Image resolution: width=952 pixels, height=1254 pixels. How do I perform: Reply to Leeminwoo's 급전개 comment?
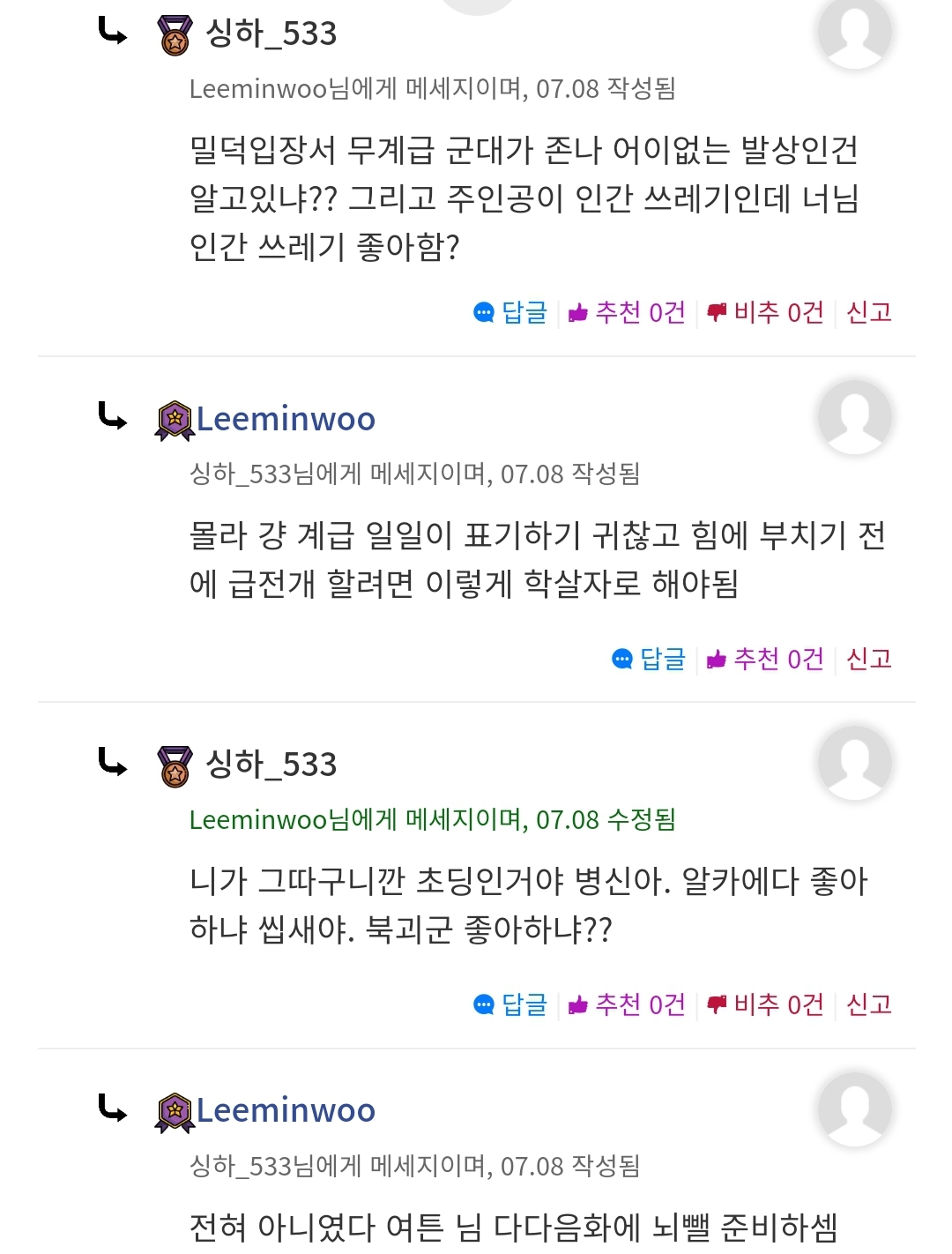pyautogui.click(x=650, y=659)
